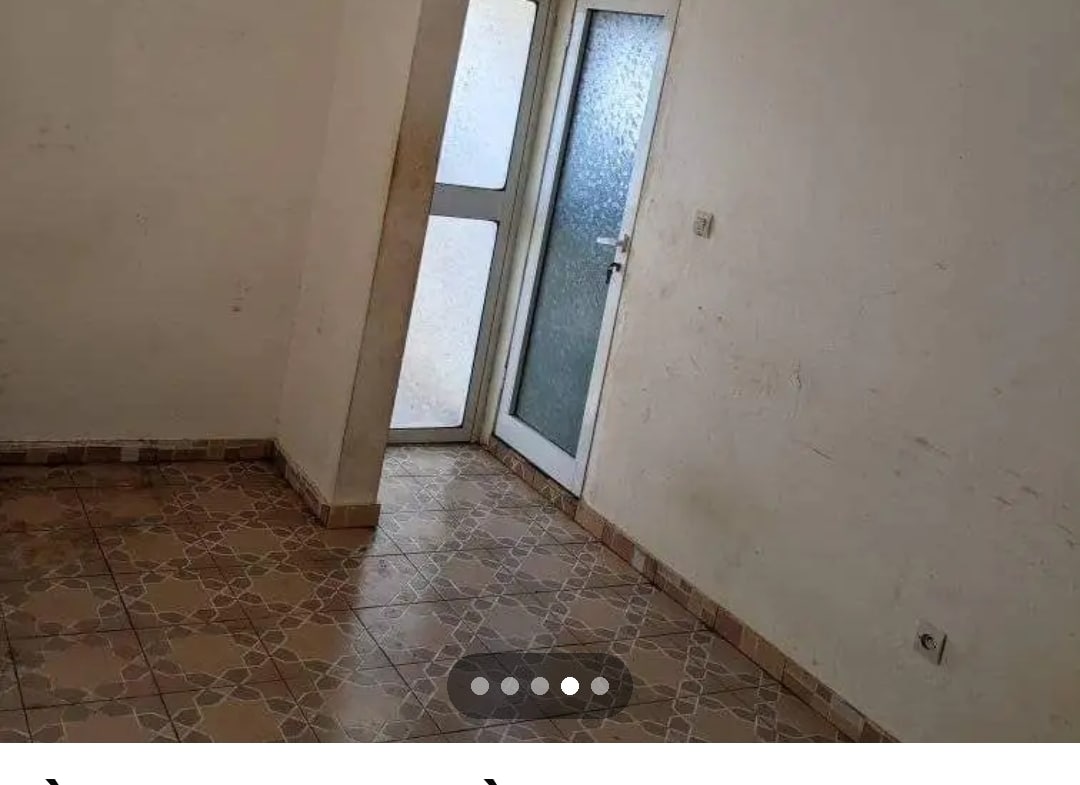Screen dimensions: 1080x785
Task: Tap the photo carousel page indicator dots
Action: [x=540, y=686]
